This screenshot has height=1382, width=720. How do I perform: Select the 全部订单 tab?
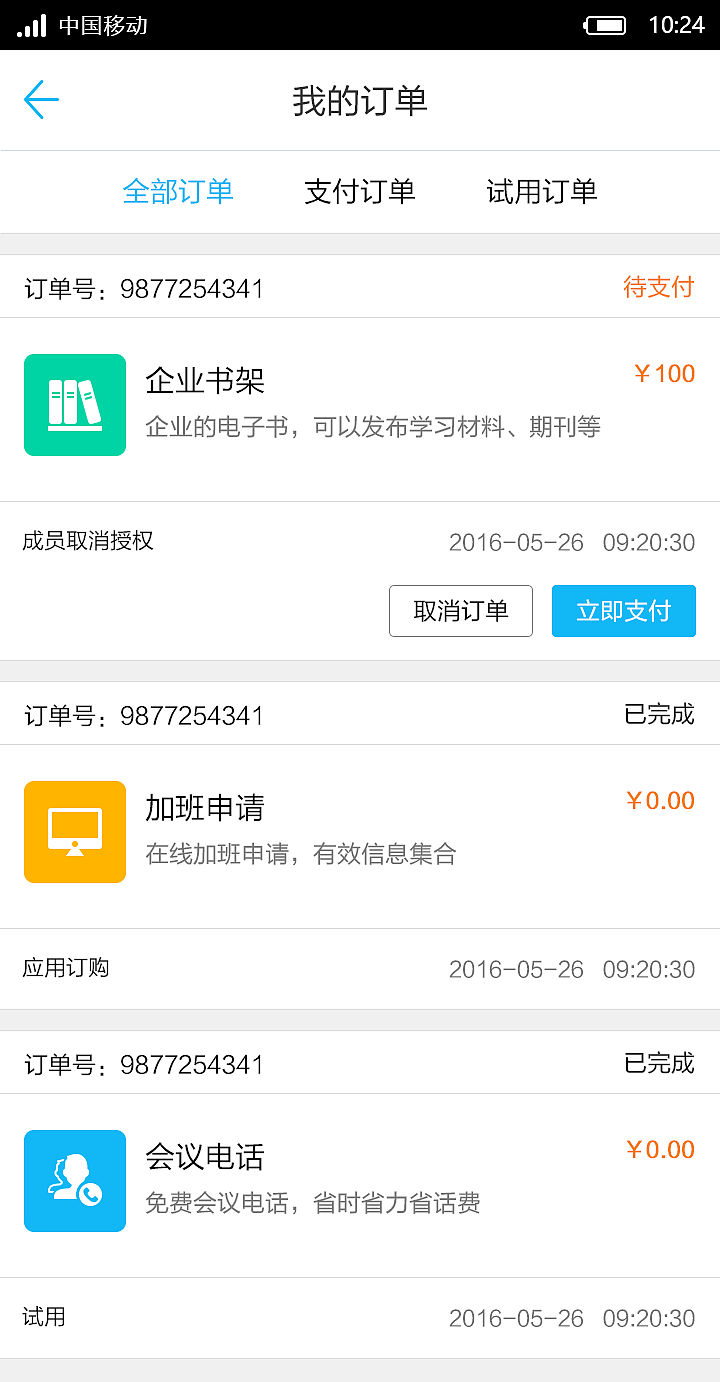179,192
